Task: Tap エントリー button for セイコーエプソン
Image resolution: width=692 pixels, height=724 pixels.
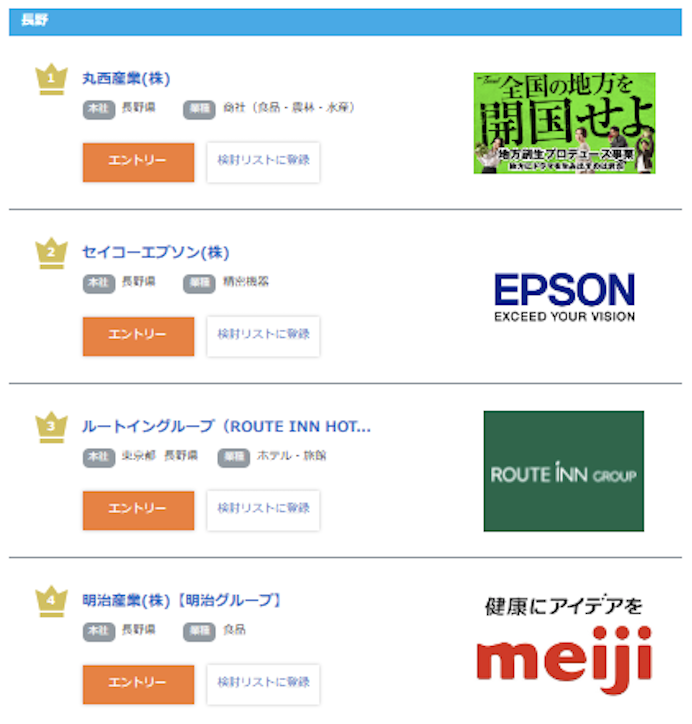Action: [138, 336]
